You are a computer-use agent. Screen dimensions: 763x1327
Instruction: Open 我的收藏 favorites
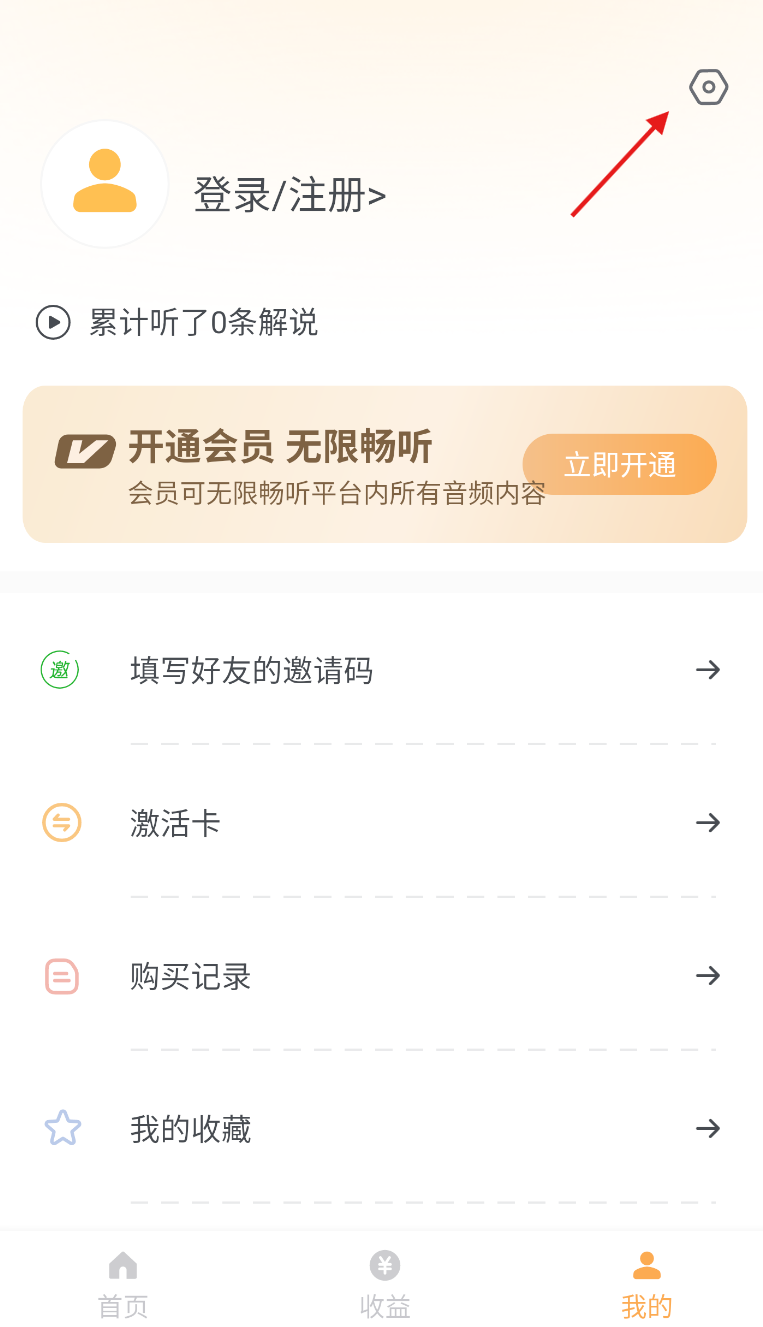point(381,1128)
